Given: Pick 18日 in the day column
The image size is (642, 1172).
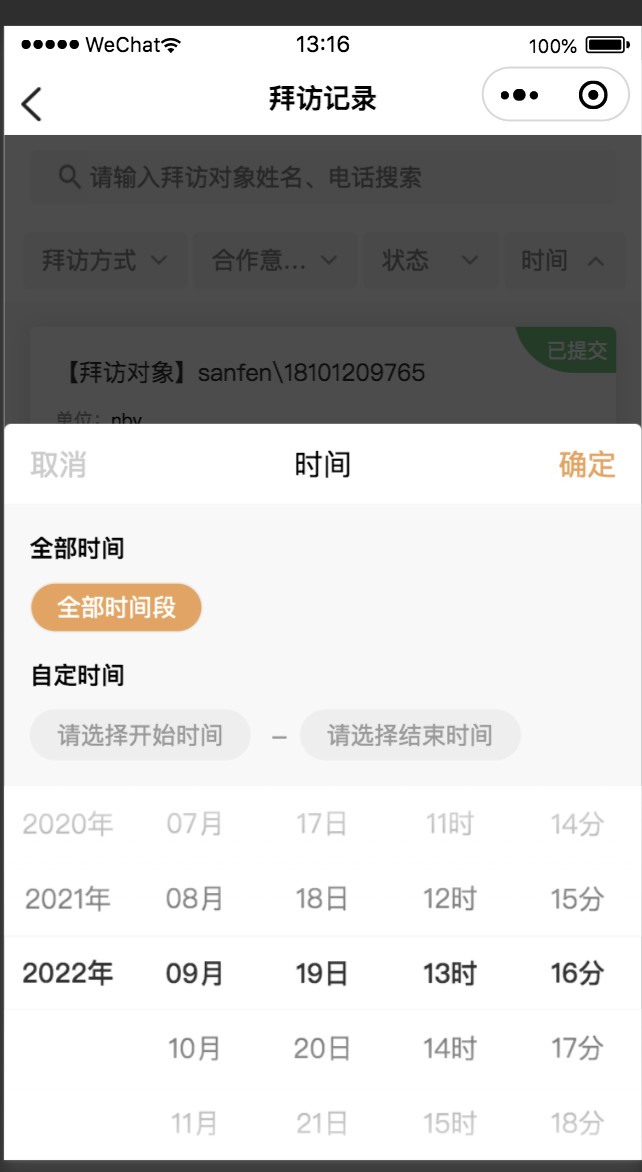Looking at the screenshot, I should (322, 899).
